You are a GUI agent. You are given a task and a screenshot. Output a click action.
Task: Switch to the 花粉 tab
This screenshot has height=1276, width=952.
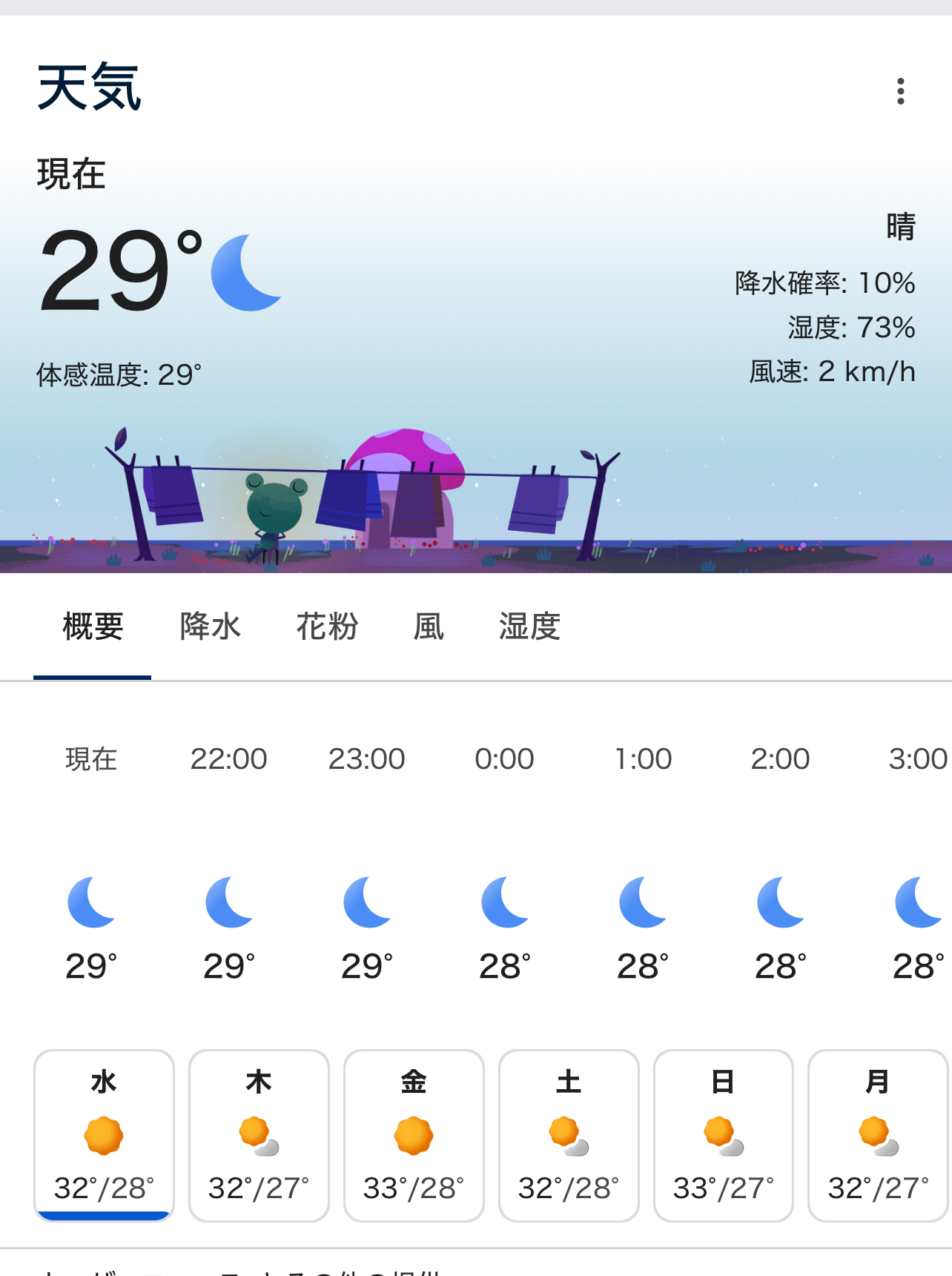[x=327, y=627]
